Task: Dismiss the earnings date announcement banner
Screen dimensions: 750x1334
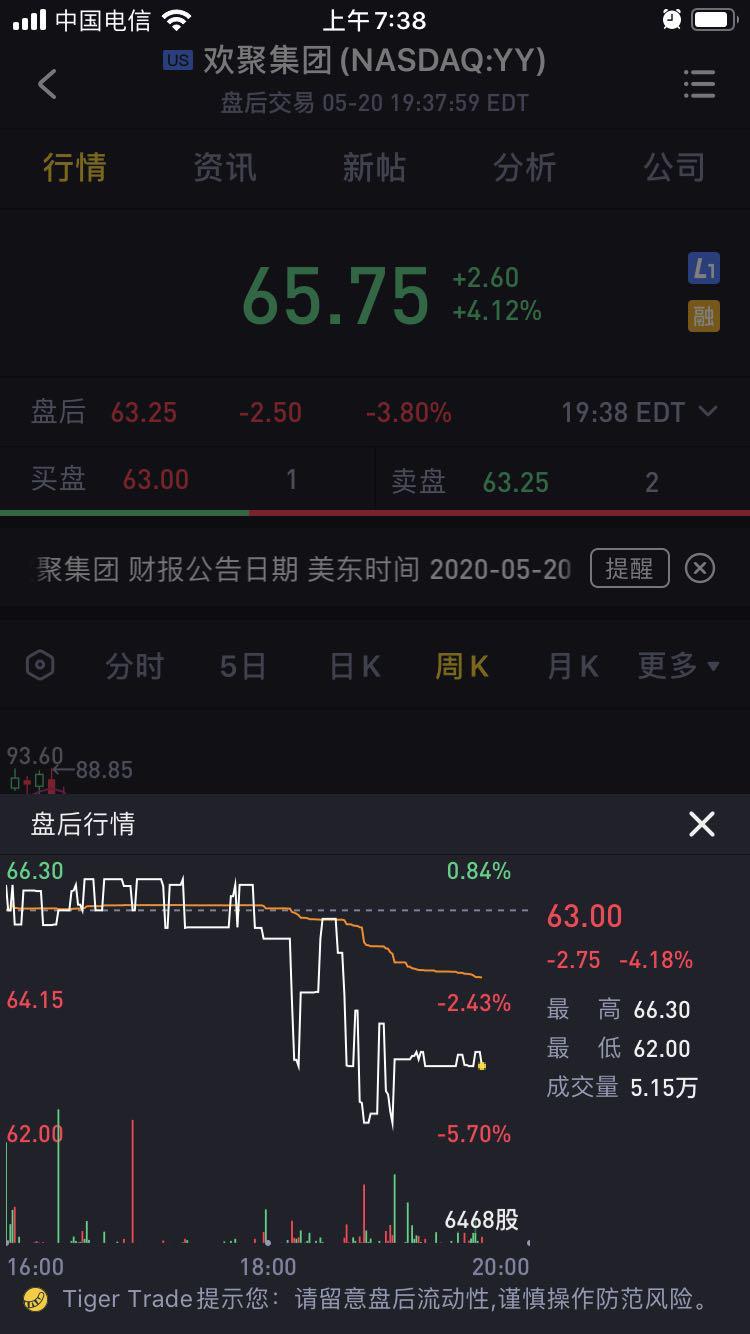Action: pyautogui.click(x=700, y=568)
